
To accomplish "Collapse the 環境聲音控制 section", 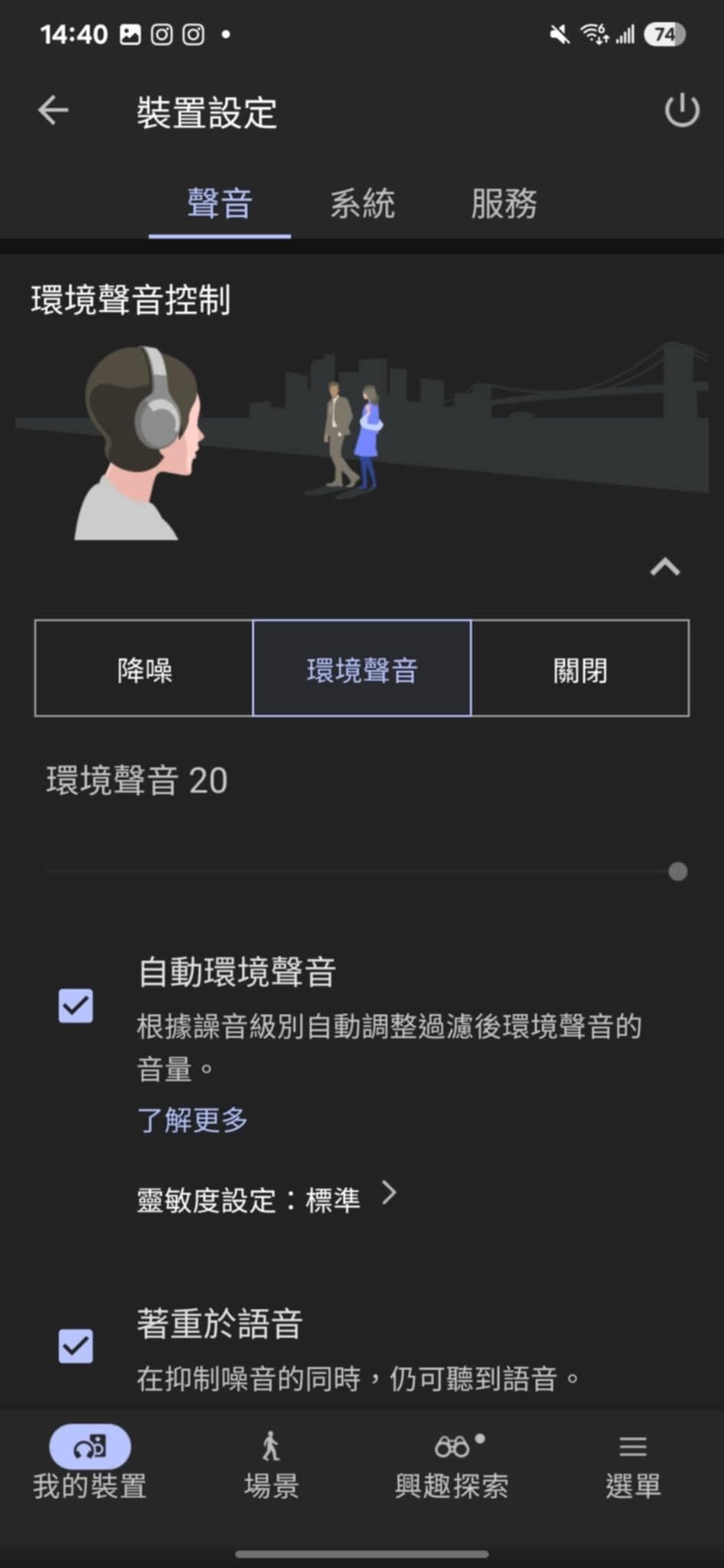I will click(x=664, y=567).
